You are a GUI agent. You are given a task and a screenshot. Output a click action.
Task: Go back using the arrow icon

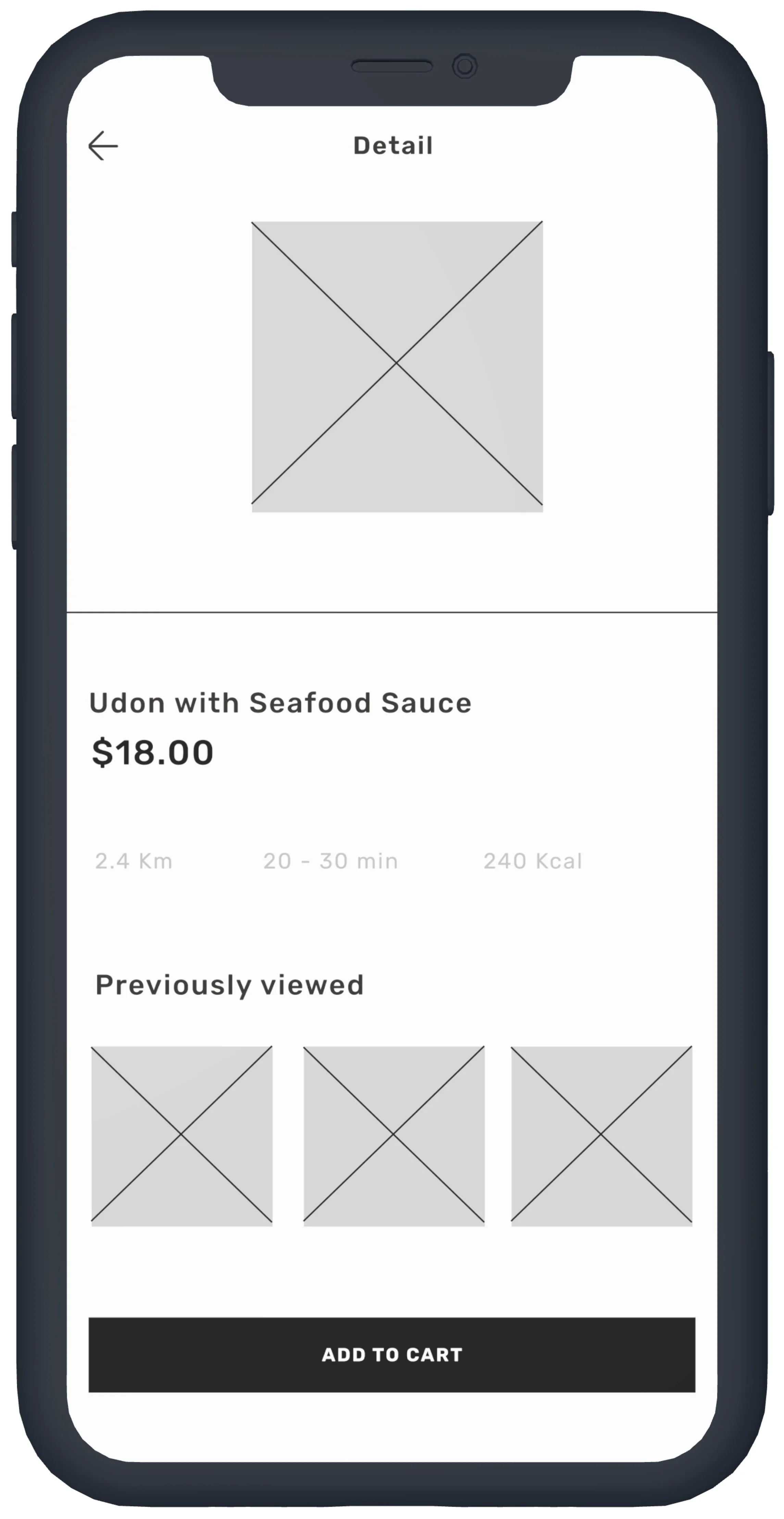(x=103, y=146)
